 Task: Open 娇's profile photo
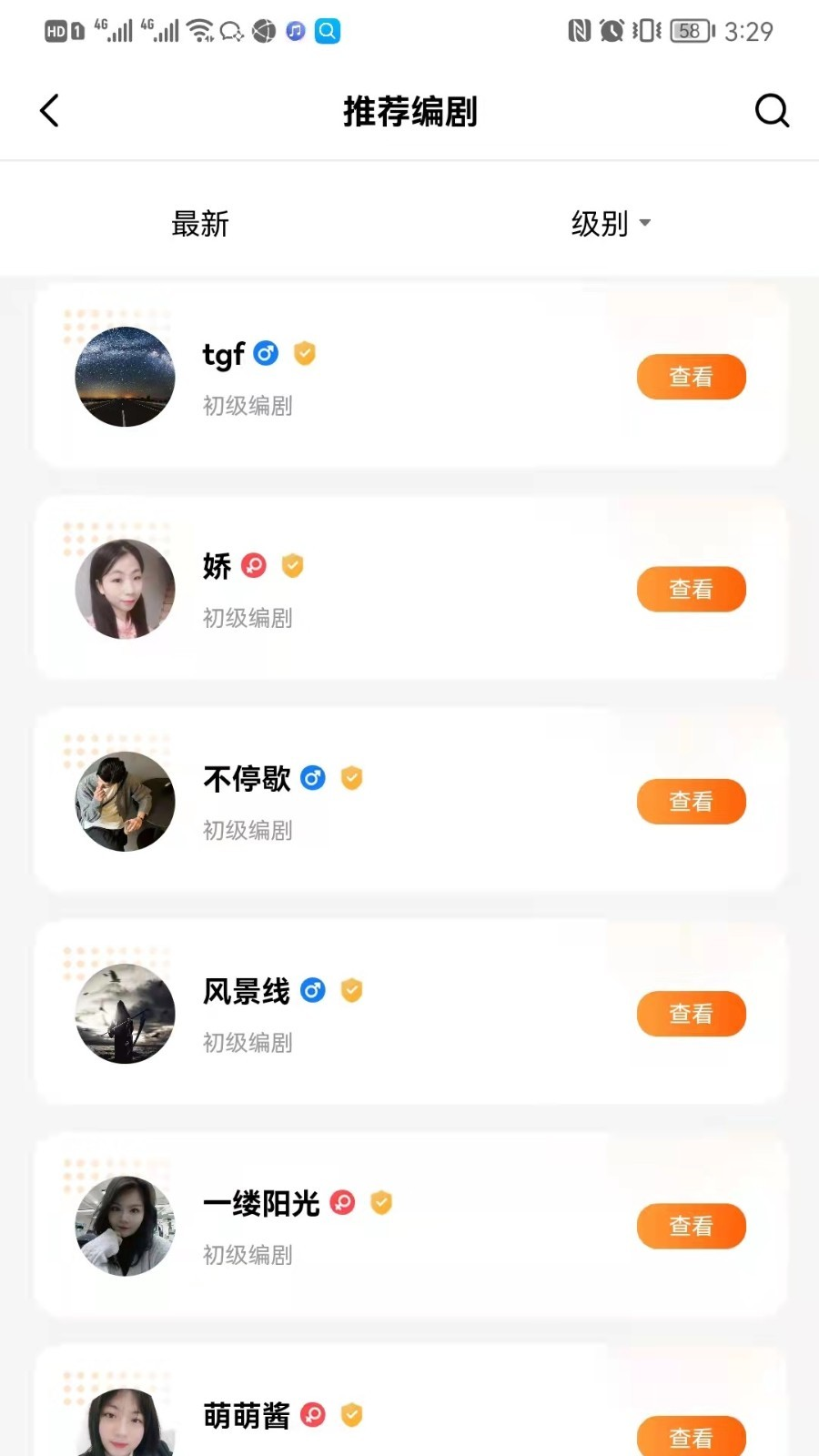[125, 589]
